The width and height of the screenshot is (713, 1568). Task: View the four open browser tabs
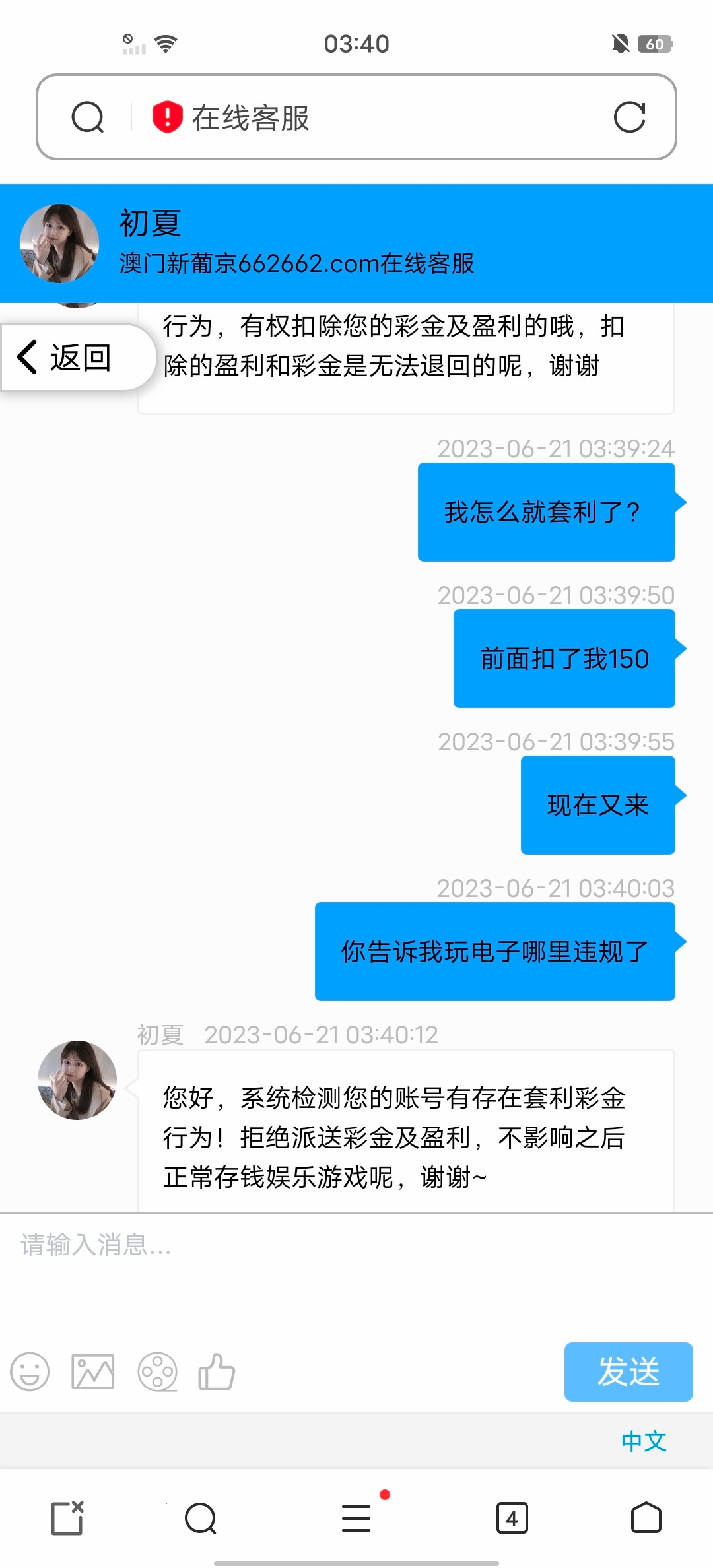coord(512,1518)
